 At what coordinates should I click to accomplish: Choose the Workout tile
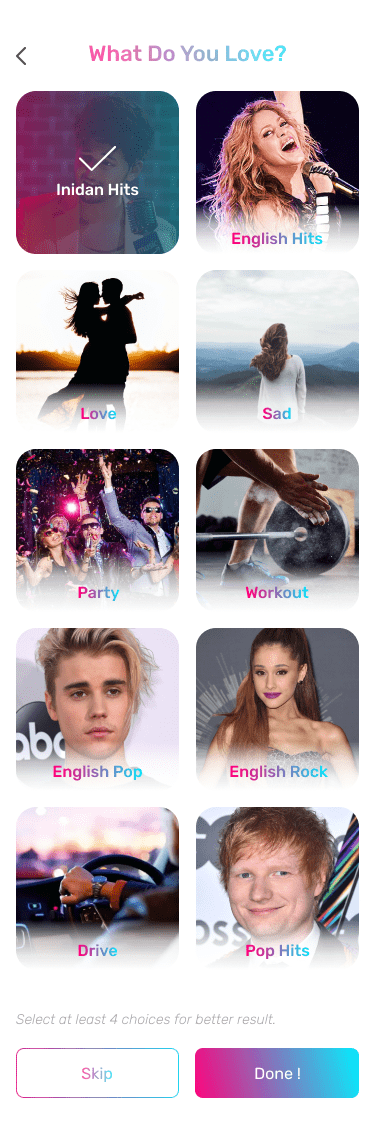(x=277, y=529)
